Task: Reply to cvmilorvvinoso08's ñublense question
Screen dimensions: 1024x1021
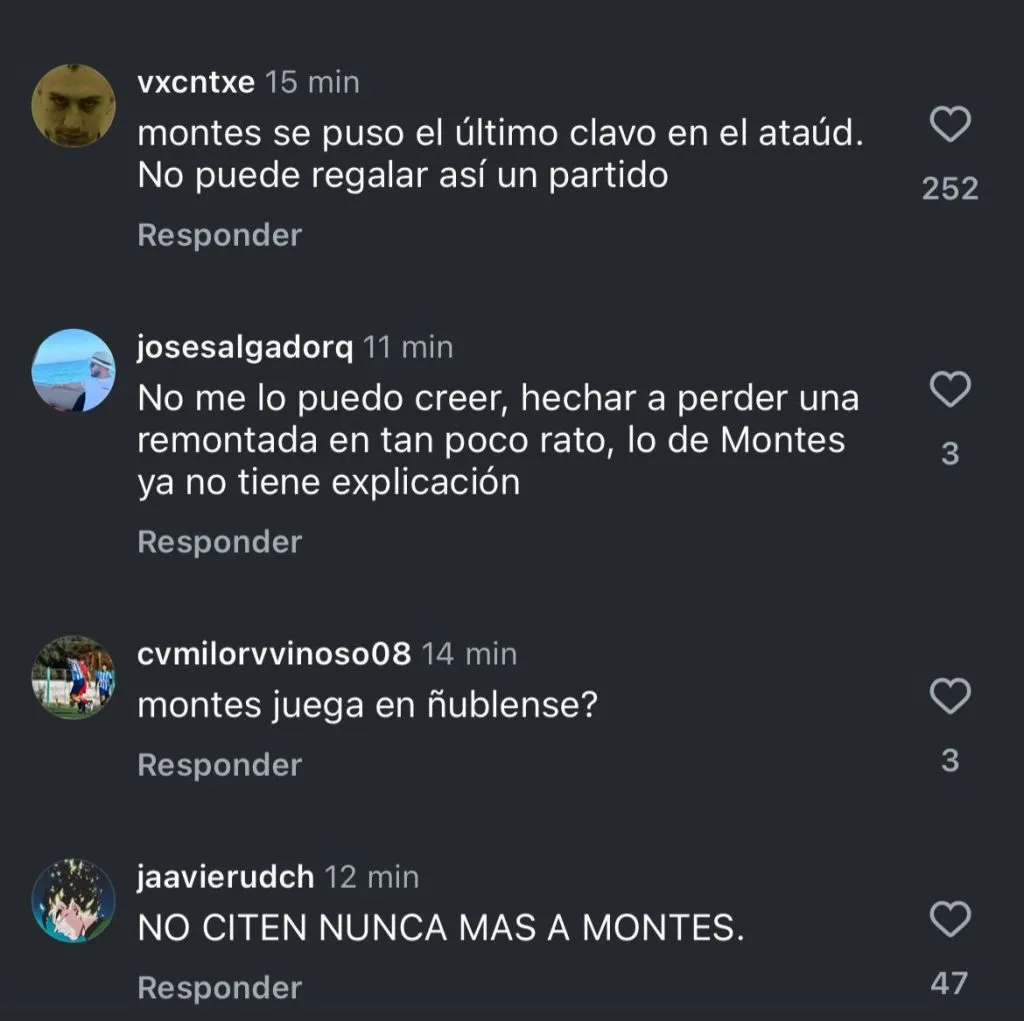Action: point(219,765)
